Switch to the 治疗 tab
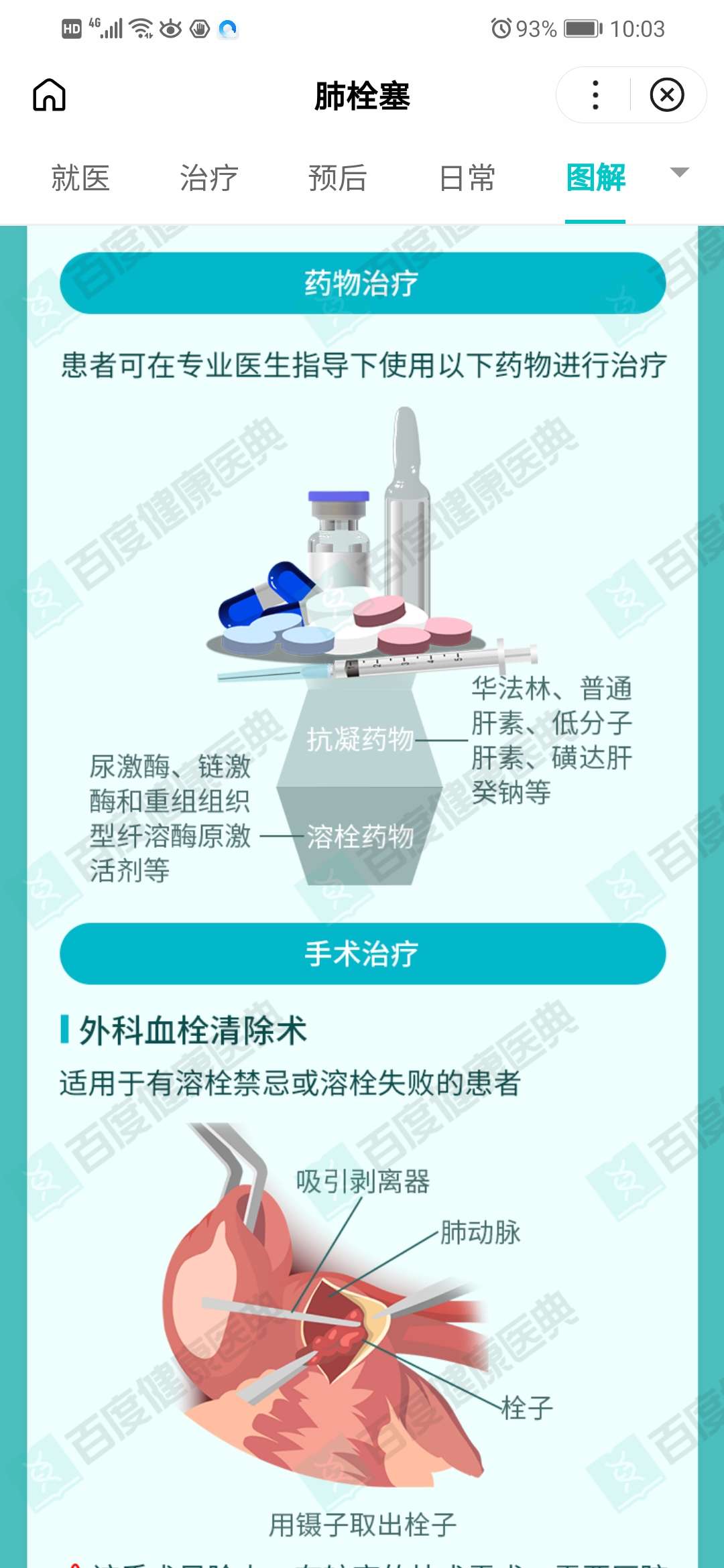724x1568 pixels. (209, 178)
